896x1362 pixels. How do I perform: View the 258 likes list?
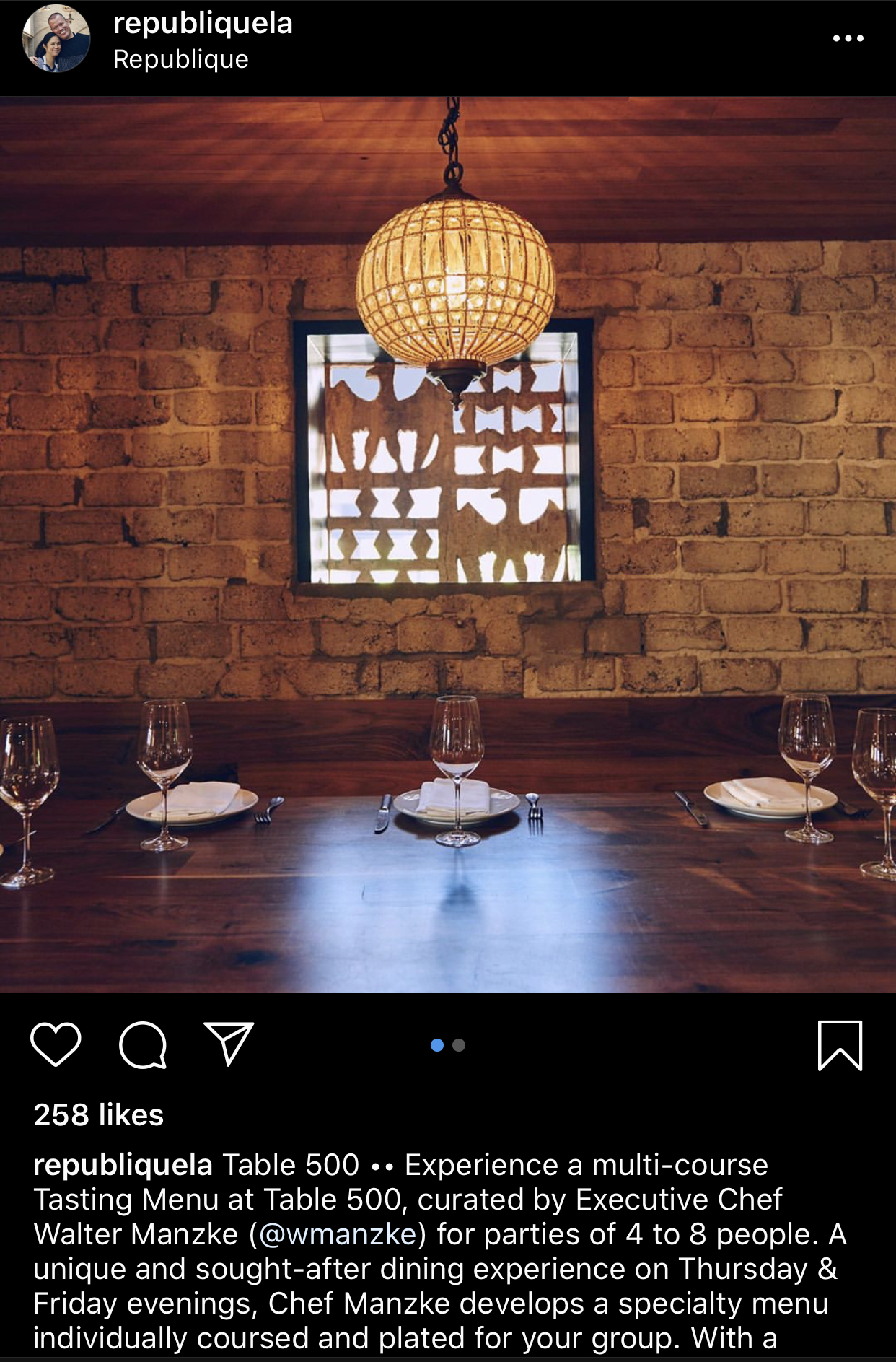[x=99, y=1115]
